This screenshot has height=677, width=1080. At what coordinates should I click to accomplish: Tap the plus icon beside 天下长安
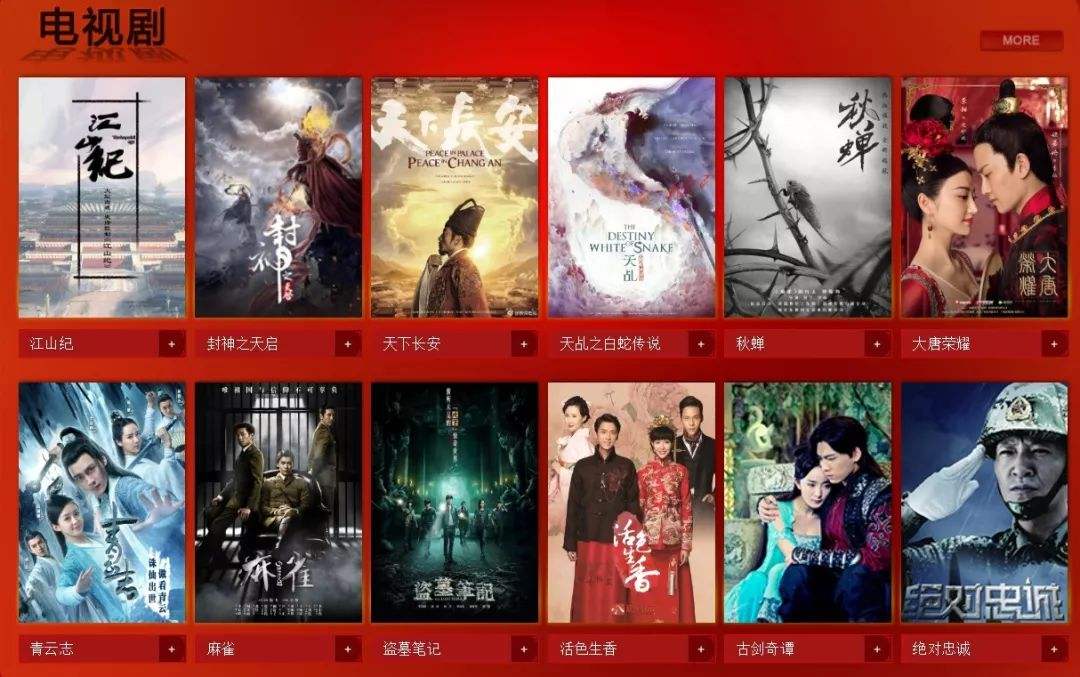click(525, 344)
